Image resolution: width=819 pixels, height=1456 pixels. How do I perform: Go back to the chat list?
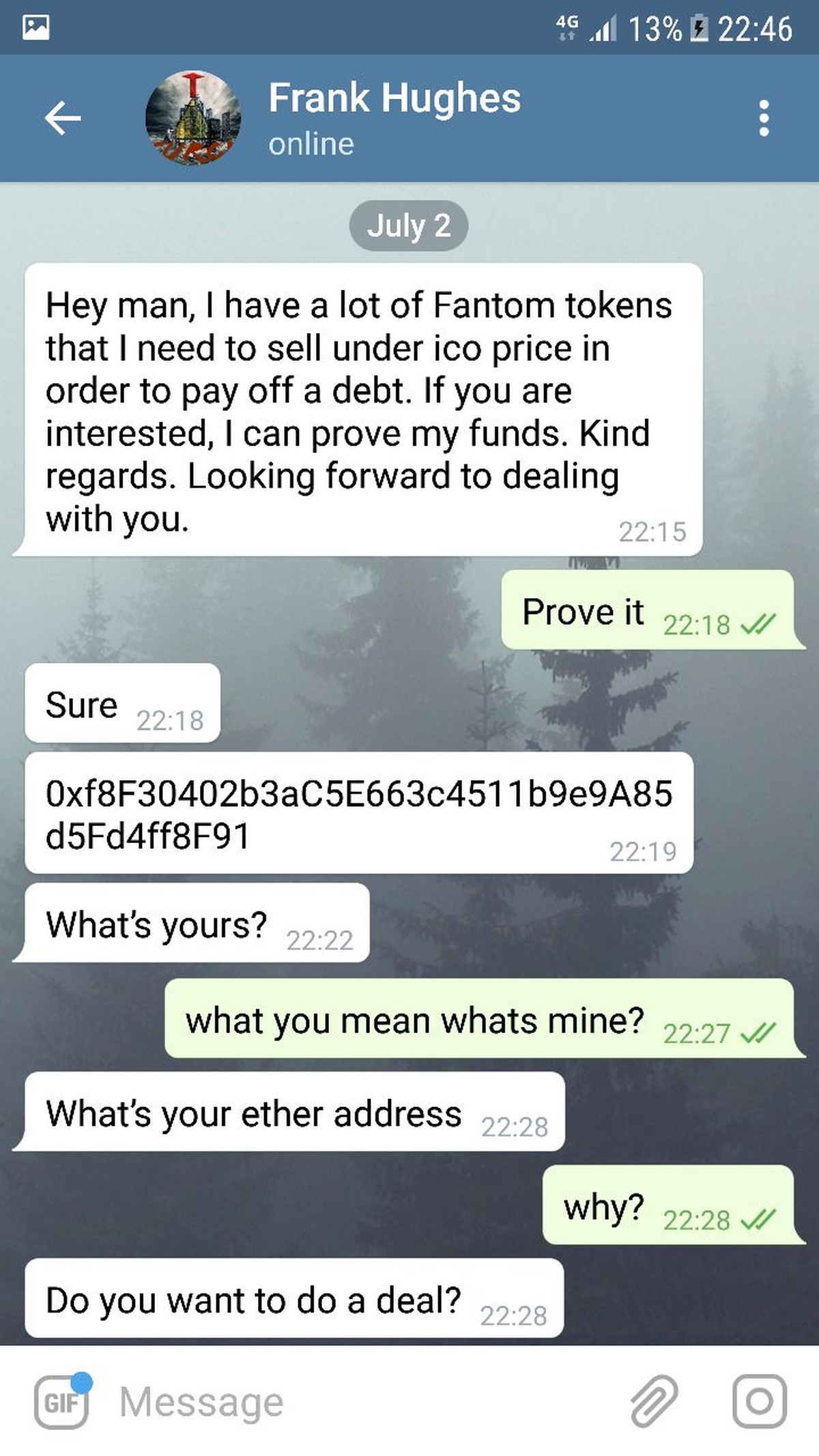coord(62,118)
